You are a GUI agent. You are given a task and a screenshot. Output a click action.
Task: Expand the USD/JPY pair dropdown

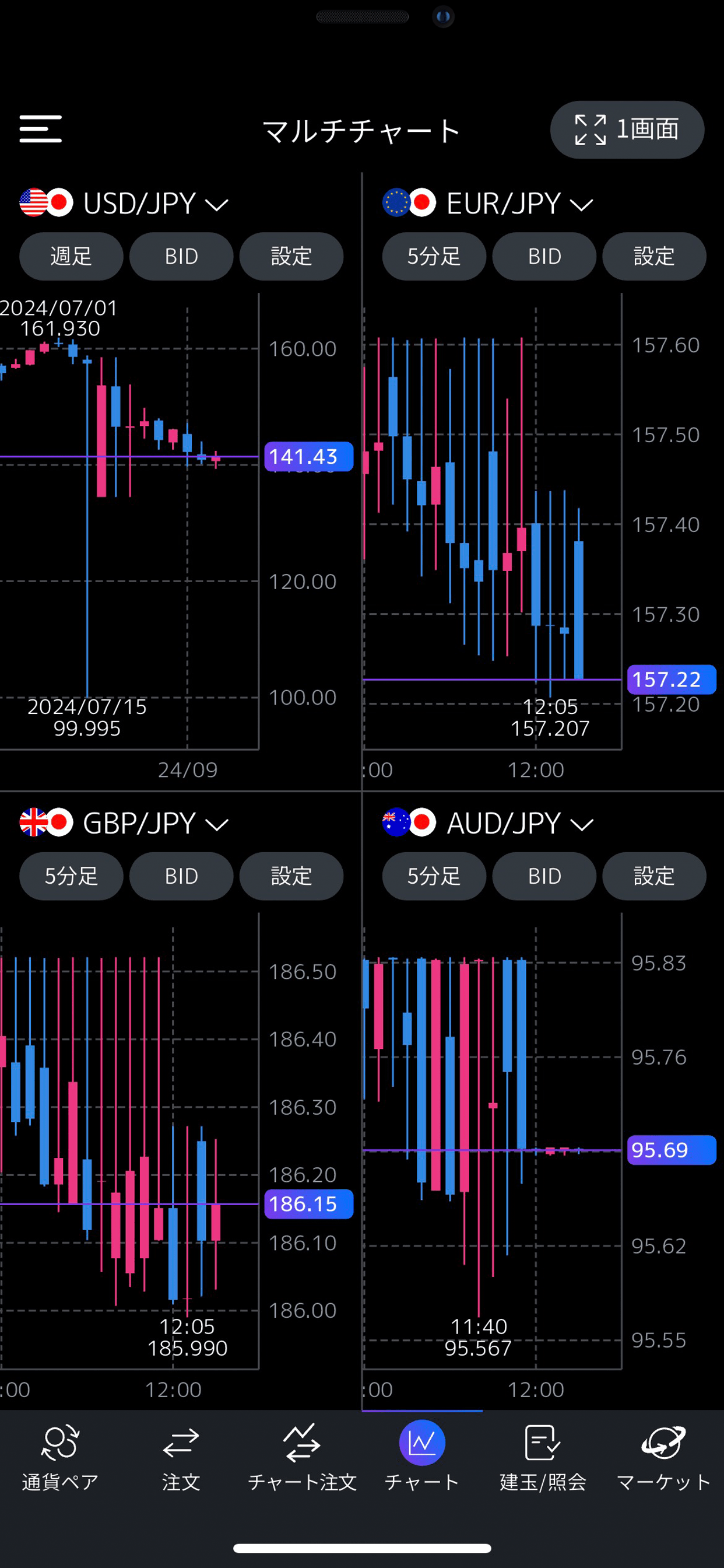(125, 204)
